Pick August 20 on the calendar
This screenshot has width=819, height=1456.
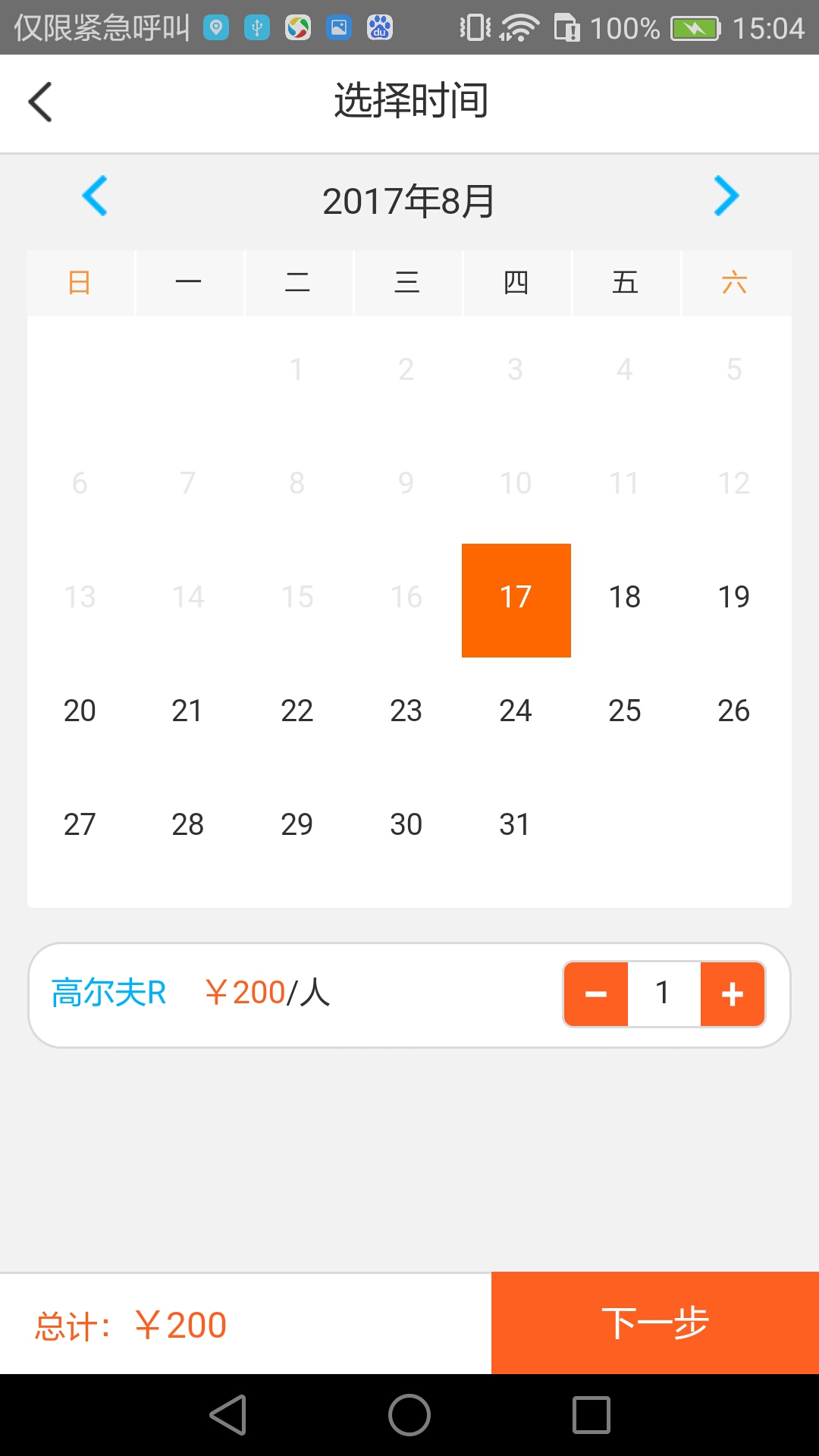(x=80, y=711)
